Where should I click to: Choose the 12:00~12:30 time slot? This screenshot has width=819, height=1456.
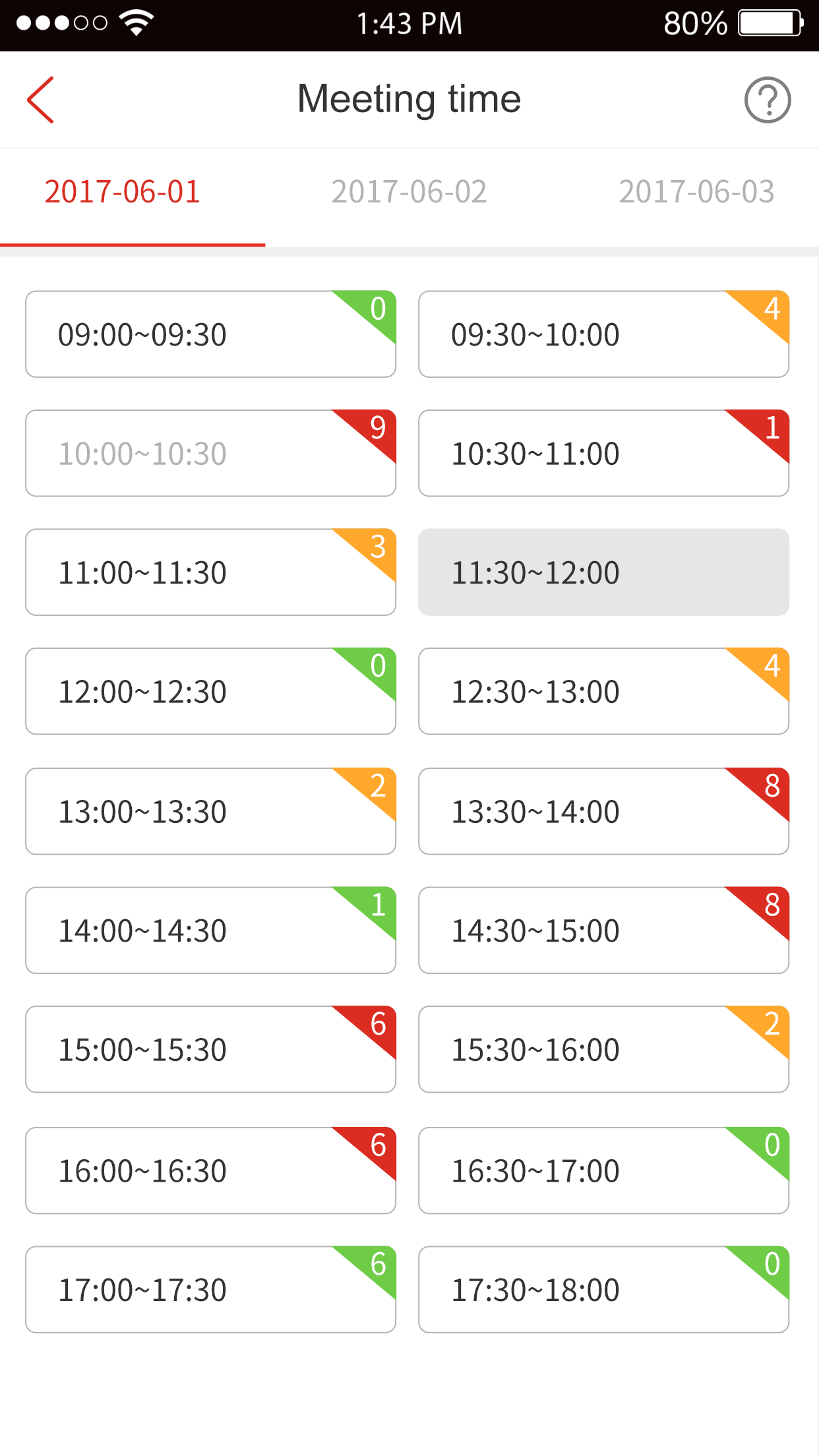tap(210, 692)
